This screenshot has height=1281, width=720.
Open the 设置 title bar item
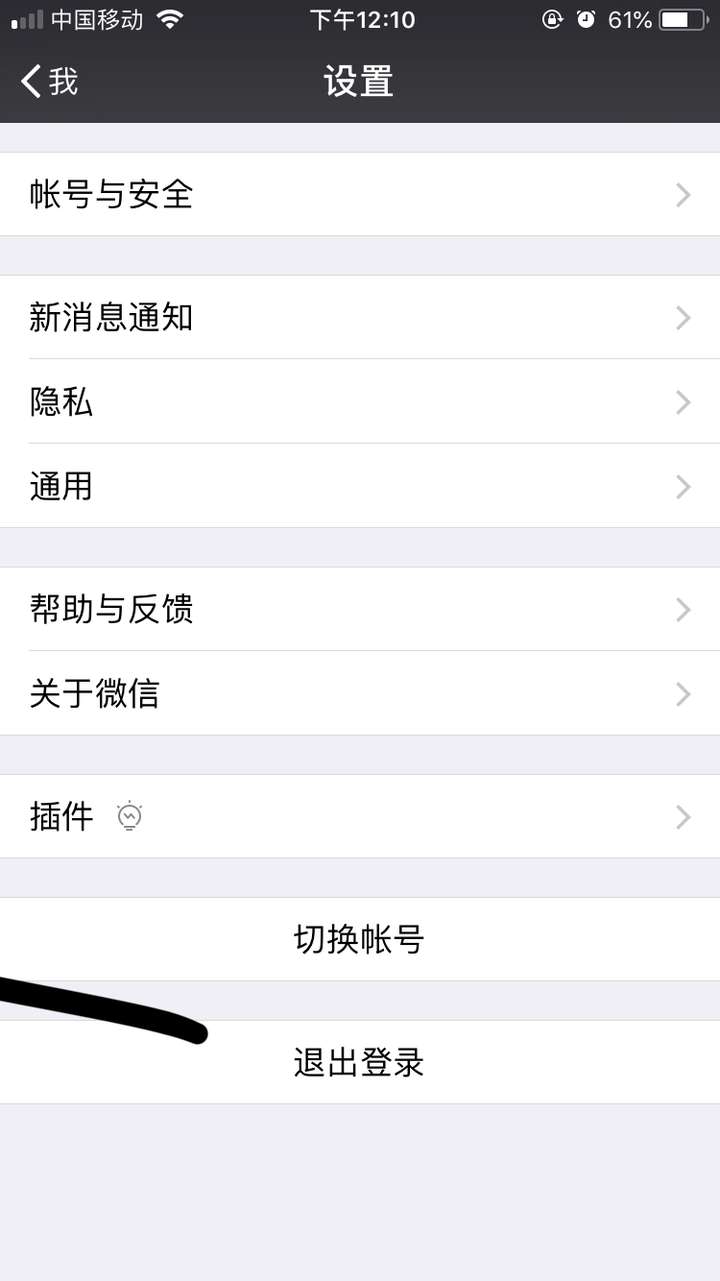click(x=360, y=80)
